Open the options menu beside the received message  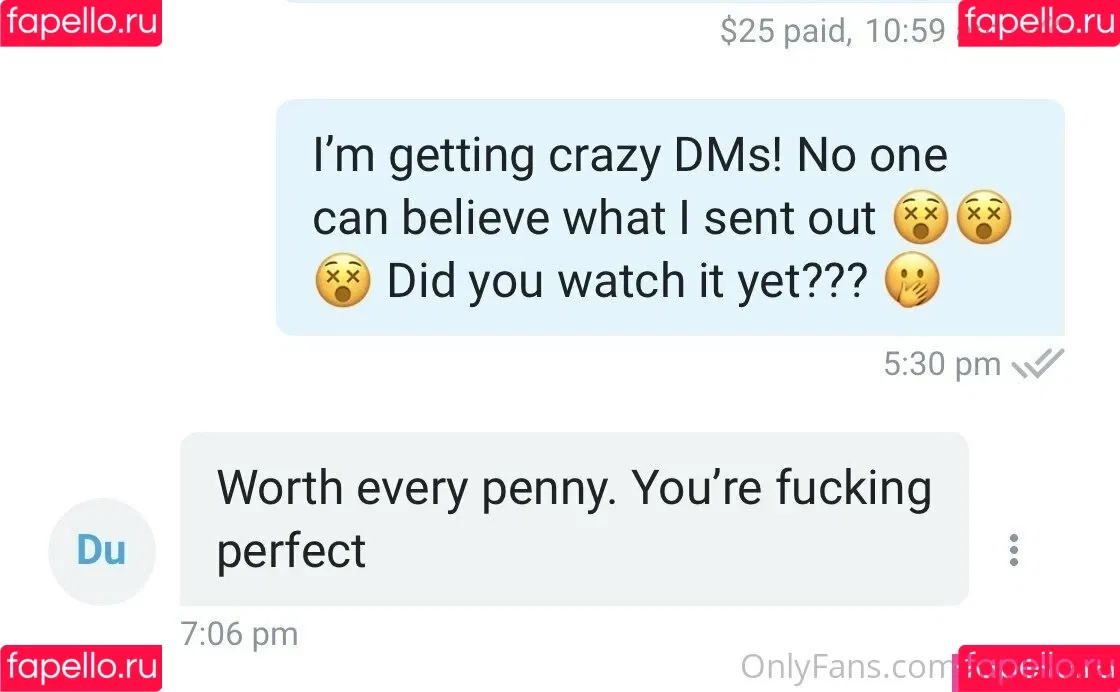[x=1014, y=550]
